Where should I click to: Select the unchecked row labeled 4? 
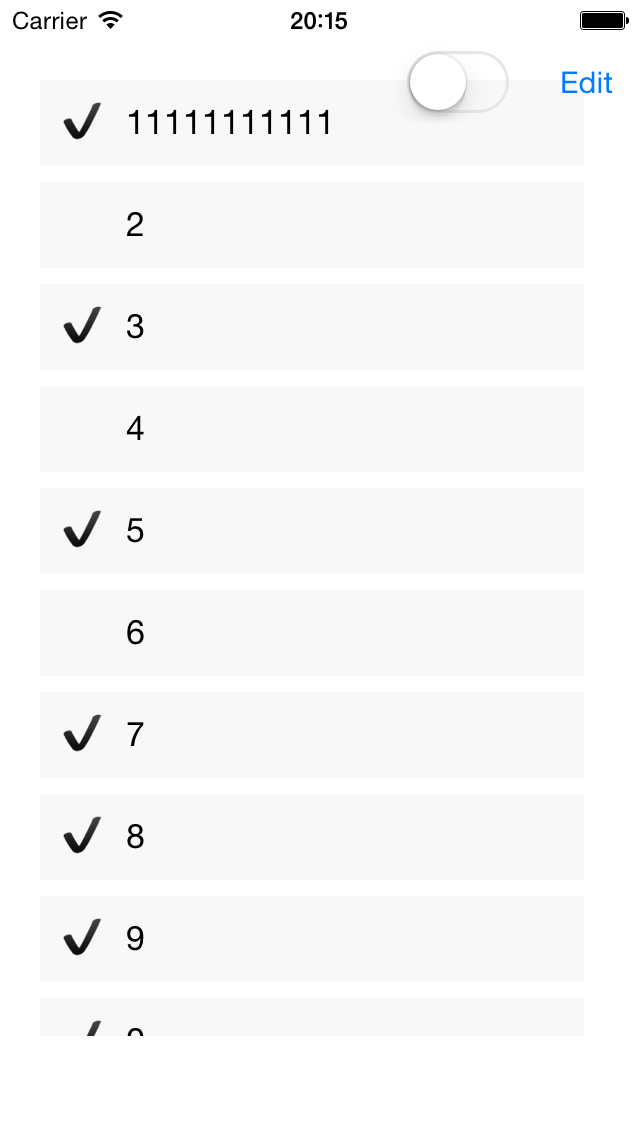[x=312, y=429]
